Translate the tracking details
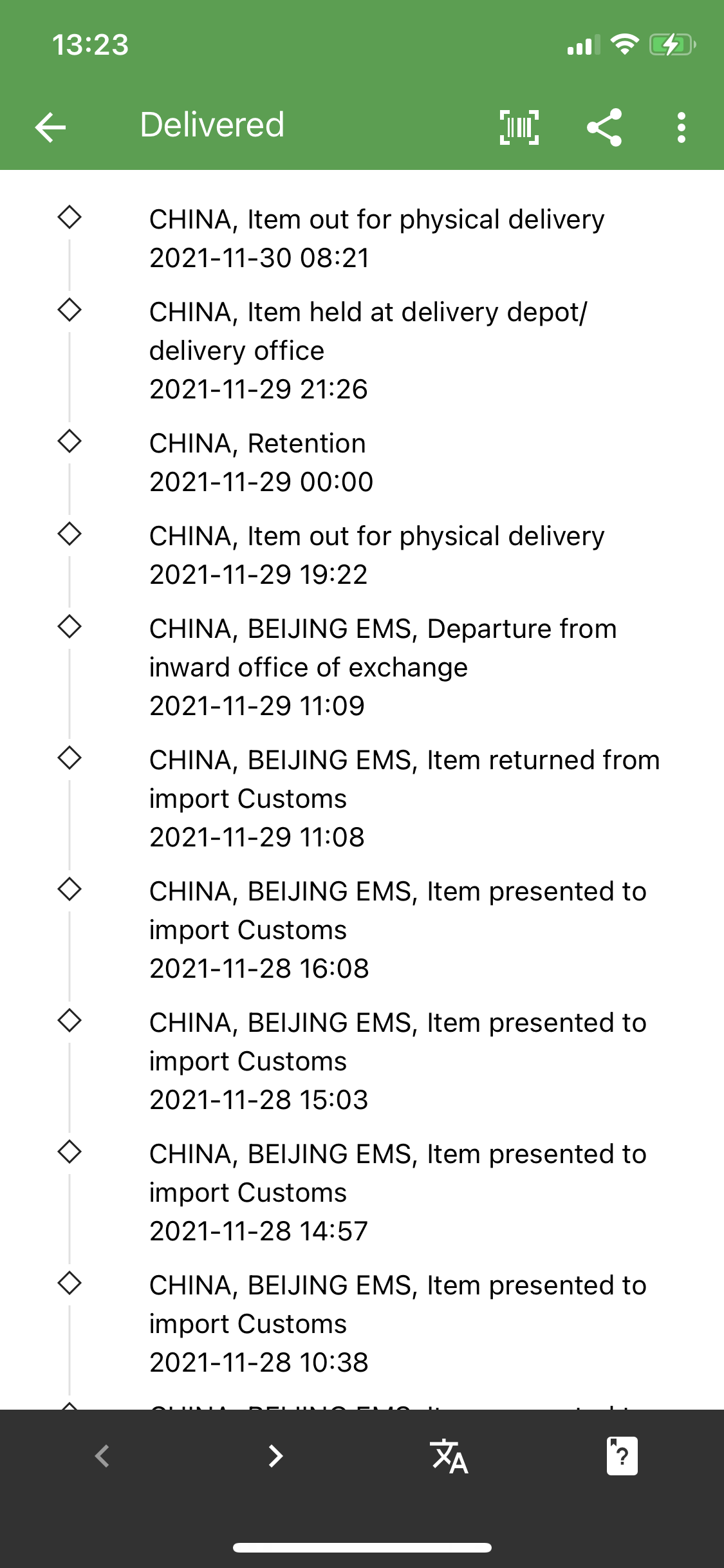Image resolution: width=724 pixels, height=1568 pixels. (x=449, y=1456)
